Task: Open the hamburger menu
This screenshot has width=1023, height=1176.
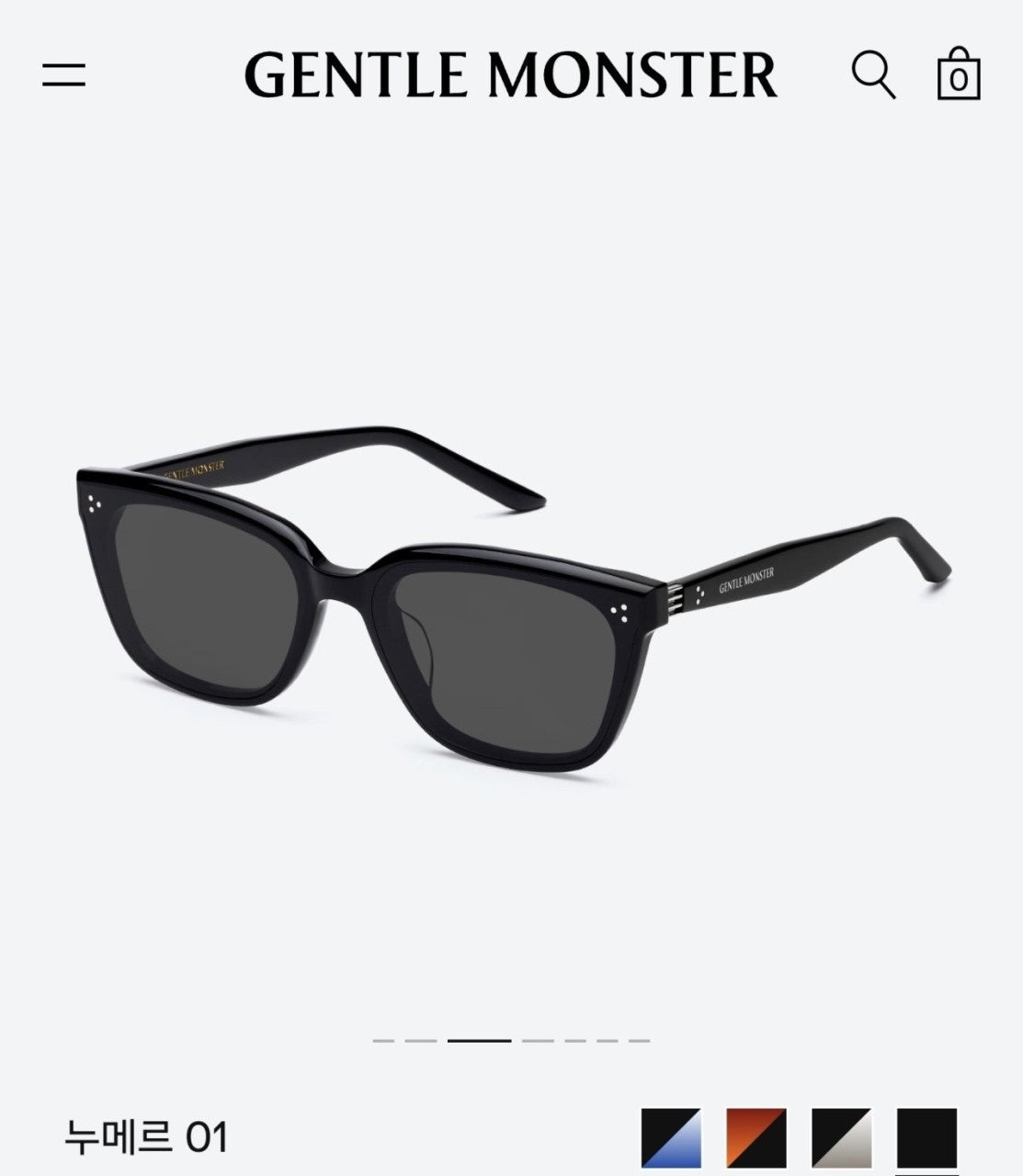Action: (x=63, y=74)
